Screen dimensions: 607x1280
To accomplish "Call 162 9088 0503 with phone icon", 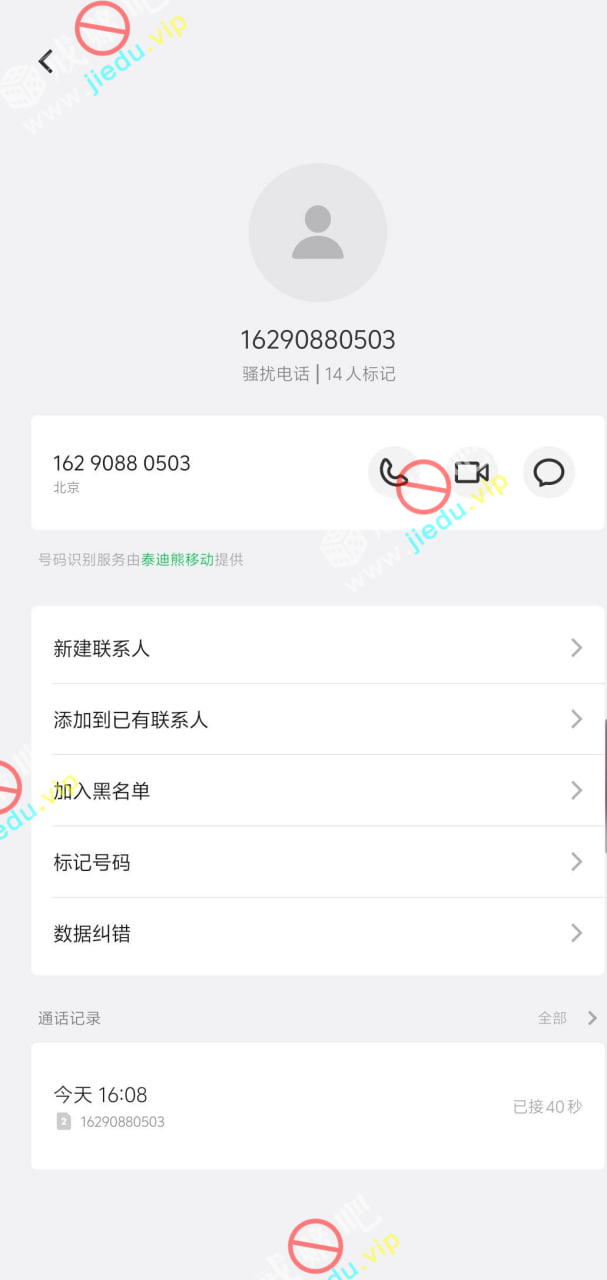I will click(393, 472).
